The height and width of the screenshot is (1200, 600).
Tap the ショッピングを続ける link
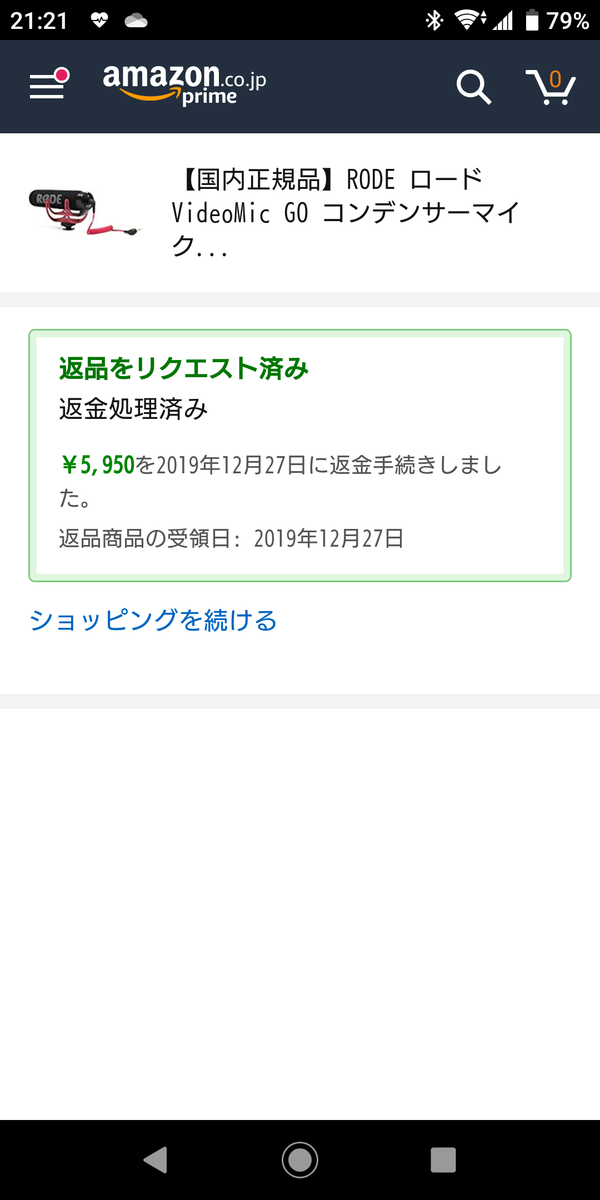click(x=153, y=620)
